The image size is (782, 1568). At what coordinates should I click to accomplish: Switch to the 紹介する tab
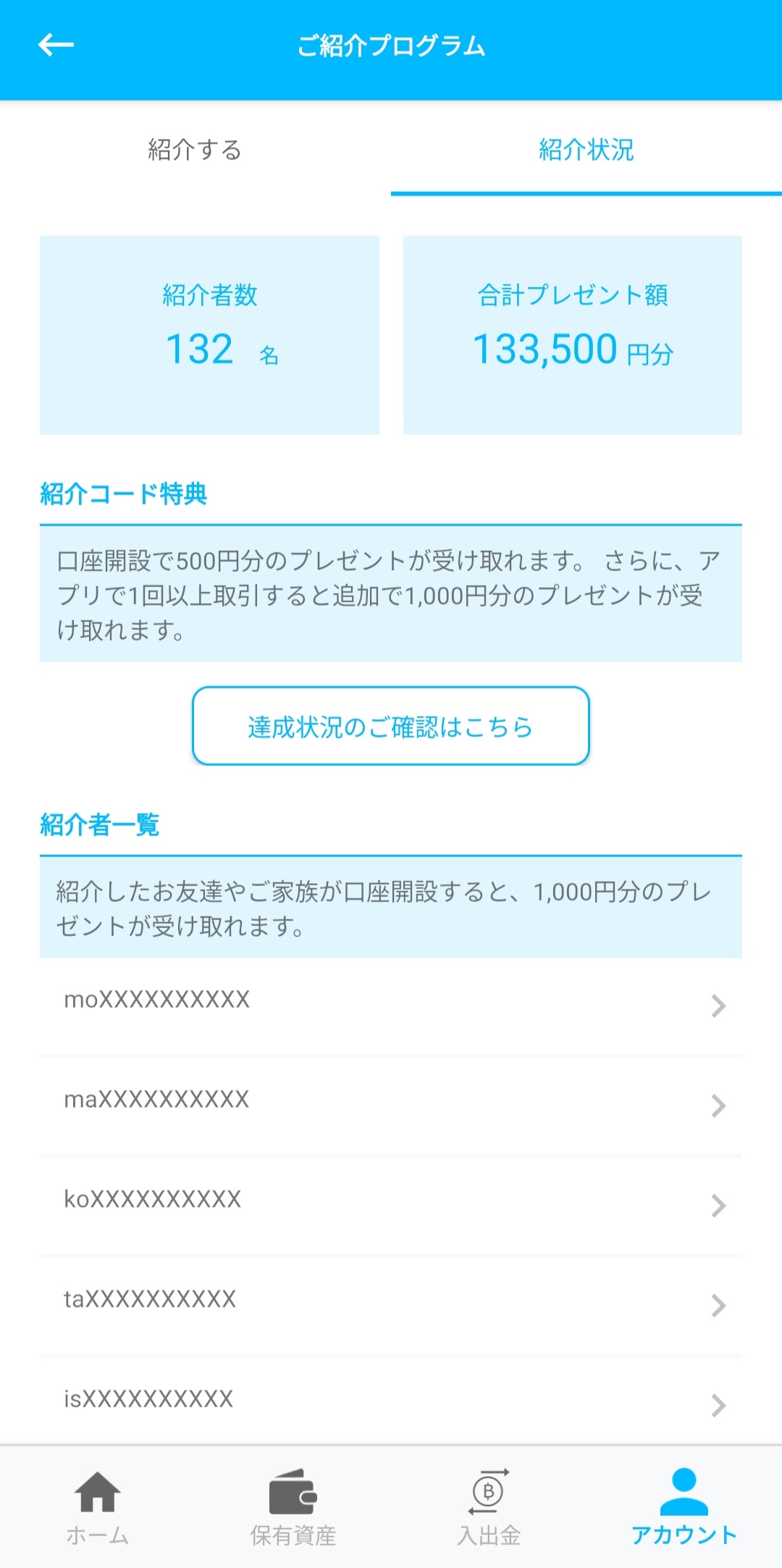pyautogui.click(x=195, y=150)
